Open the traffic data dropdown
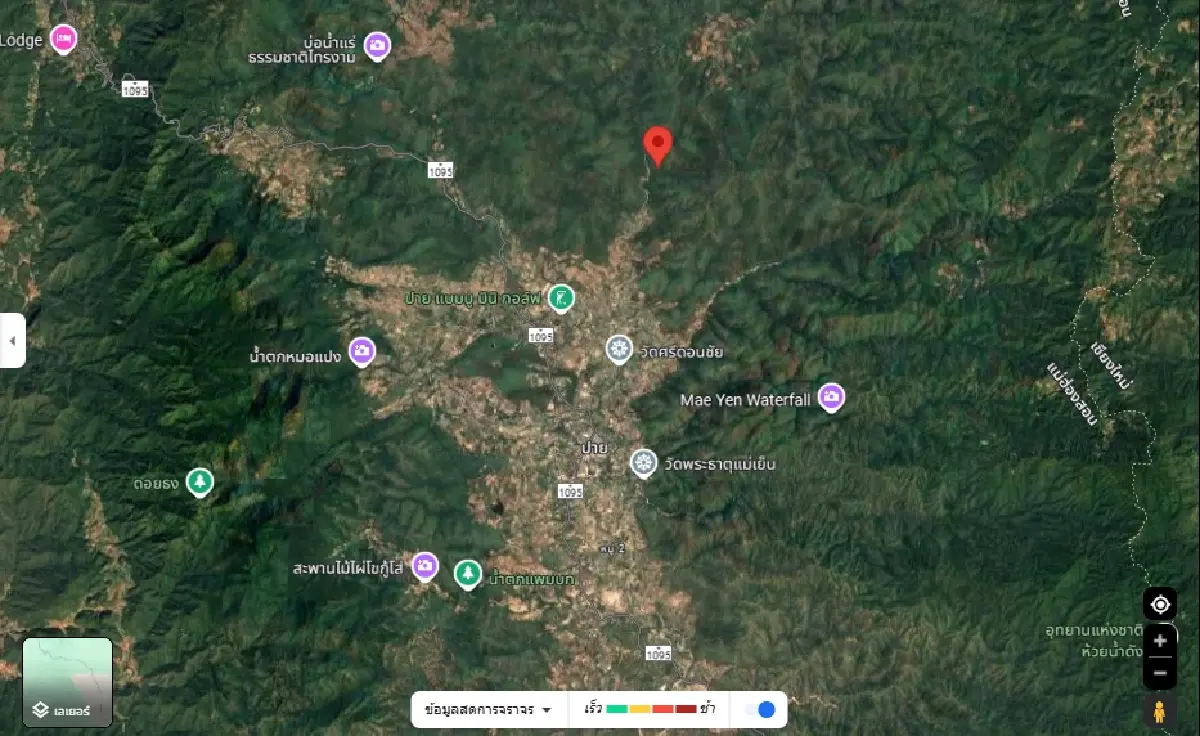This screenshot has width=1200, height=736. 488,710
